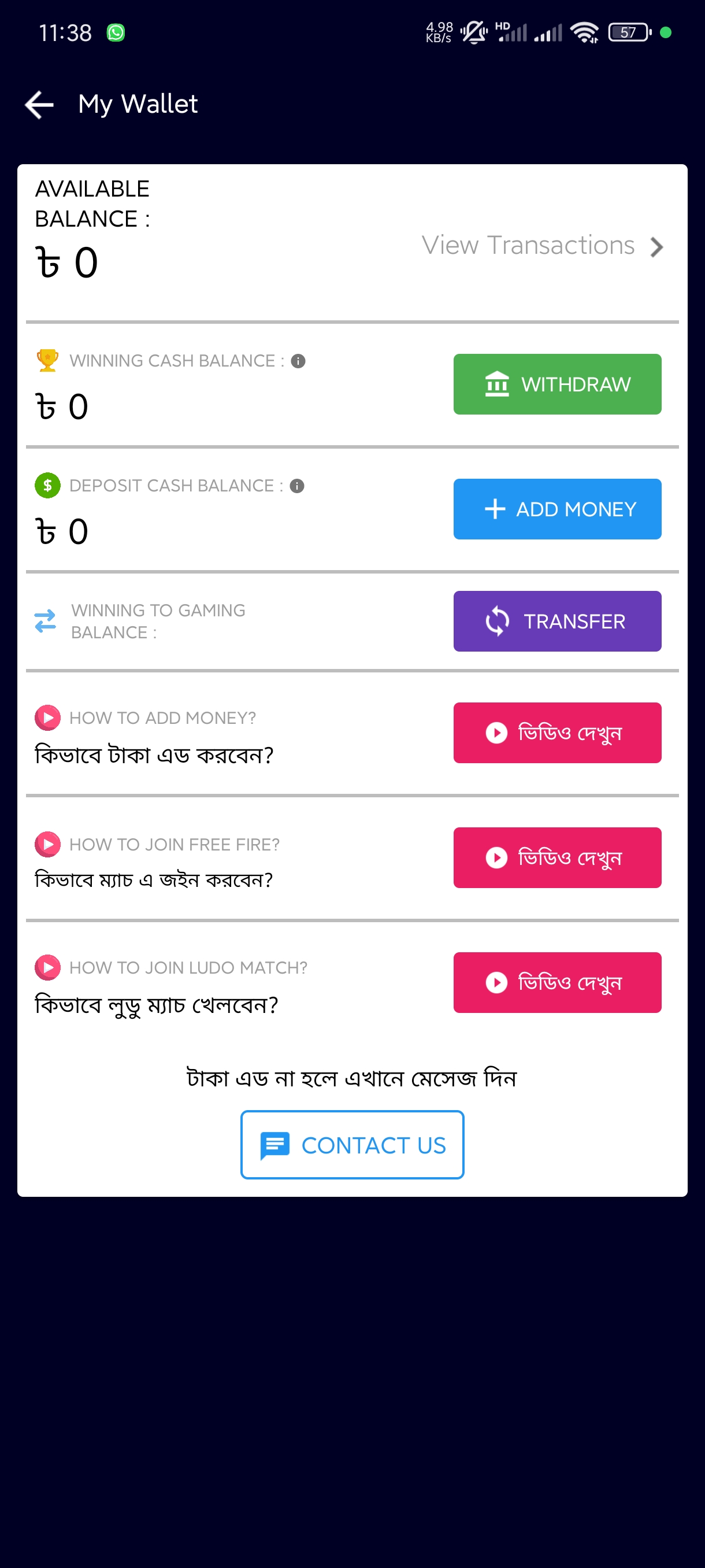Tap the Withdraw button

(557, 384)
